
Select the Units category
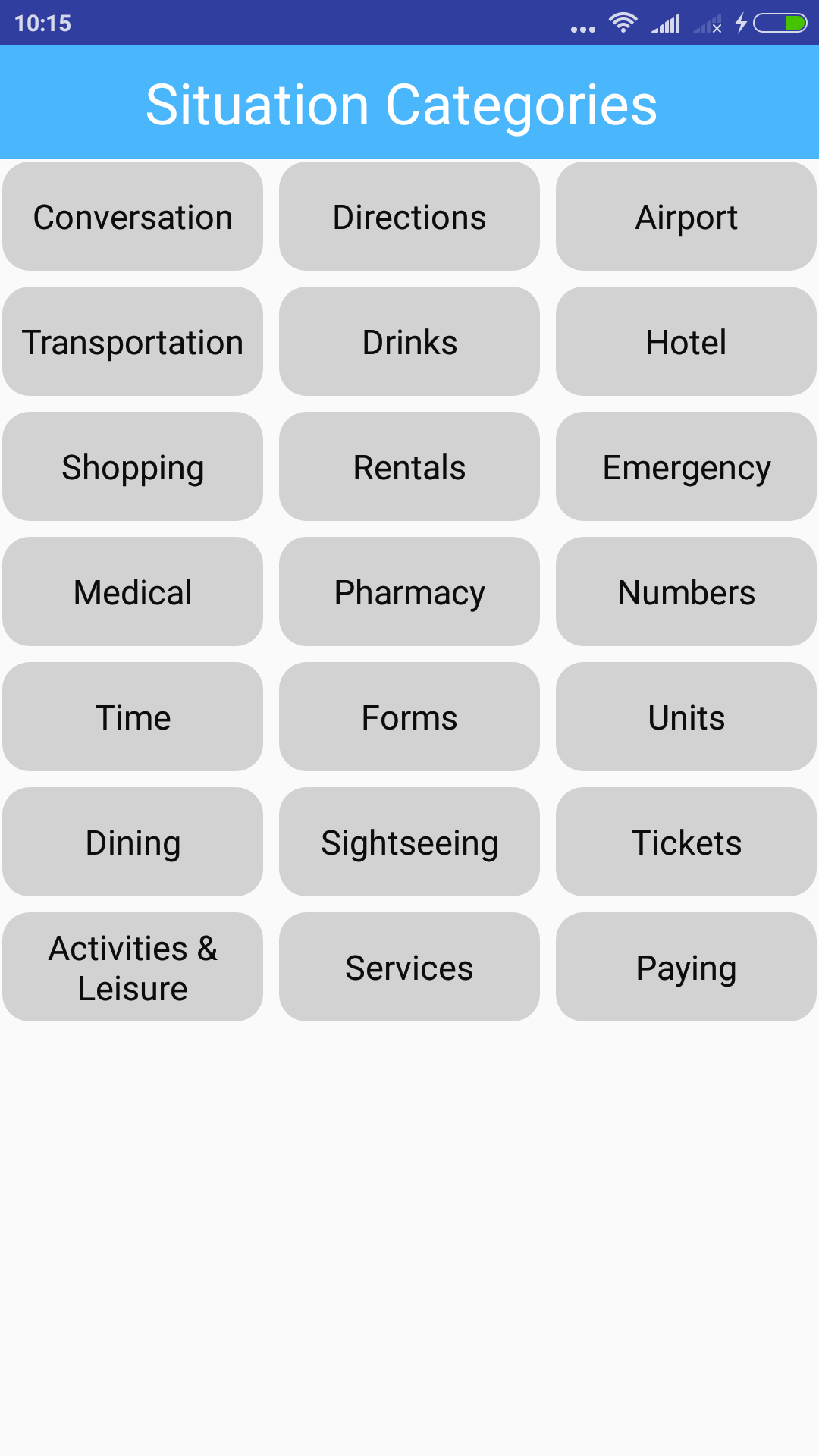click(x=686, y=717)
